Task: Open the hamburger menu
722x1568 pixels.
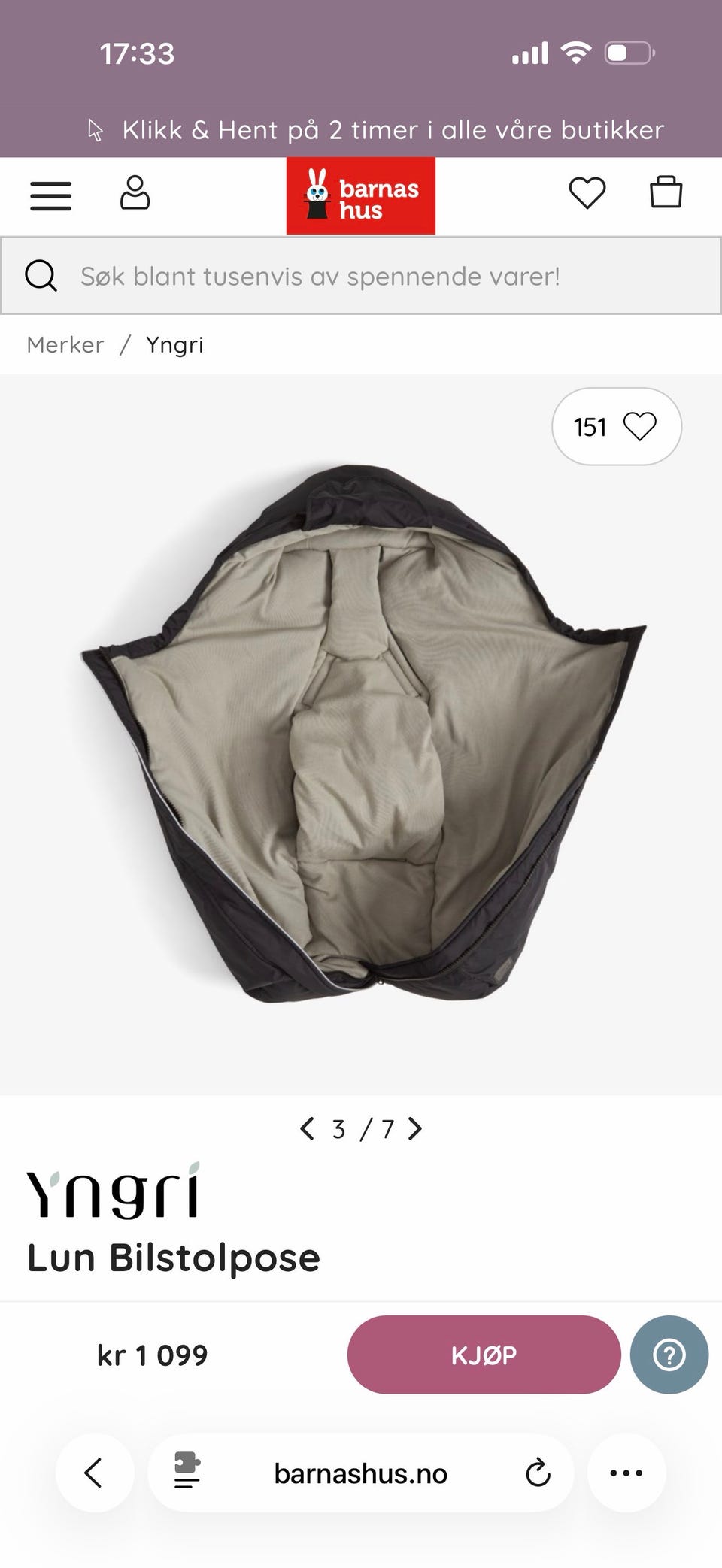Action: 50,195
